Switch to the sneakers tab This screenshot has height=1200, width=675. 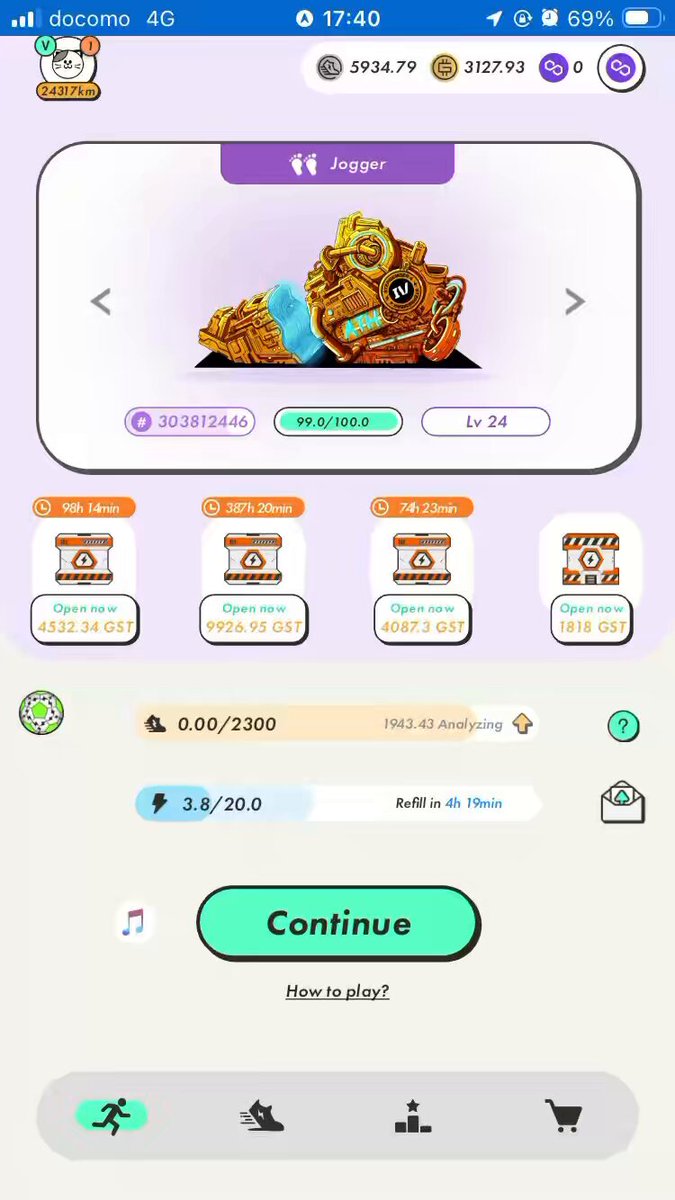click(263, 1115)
